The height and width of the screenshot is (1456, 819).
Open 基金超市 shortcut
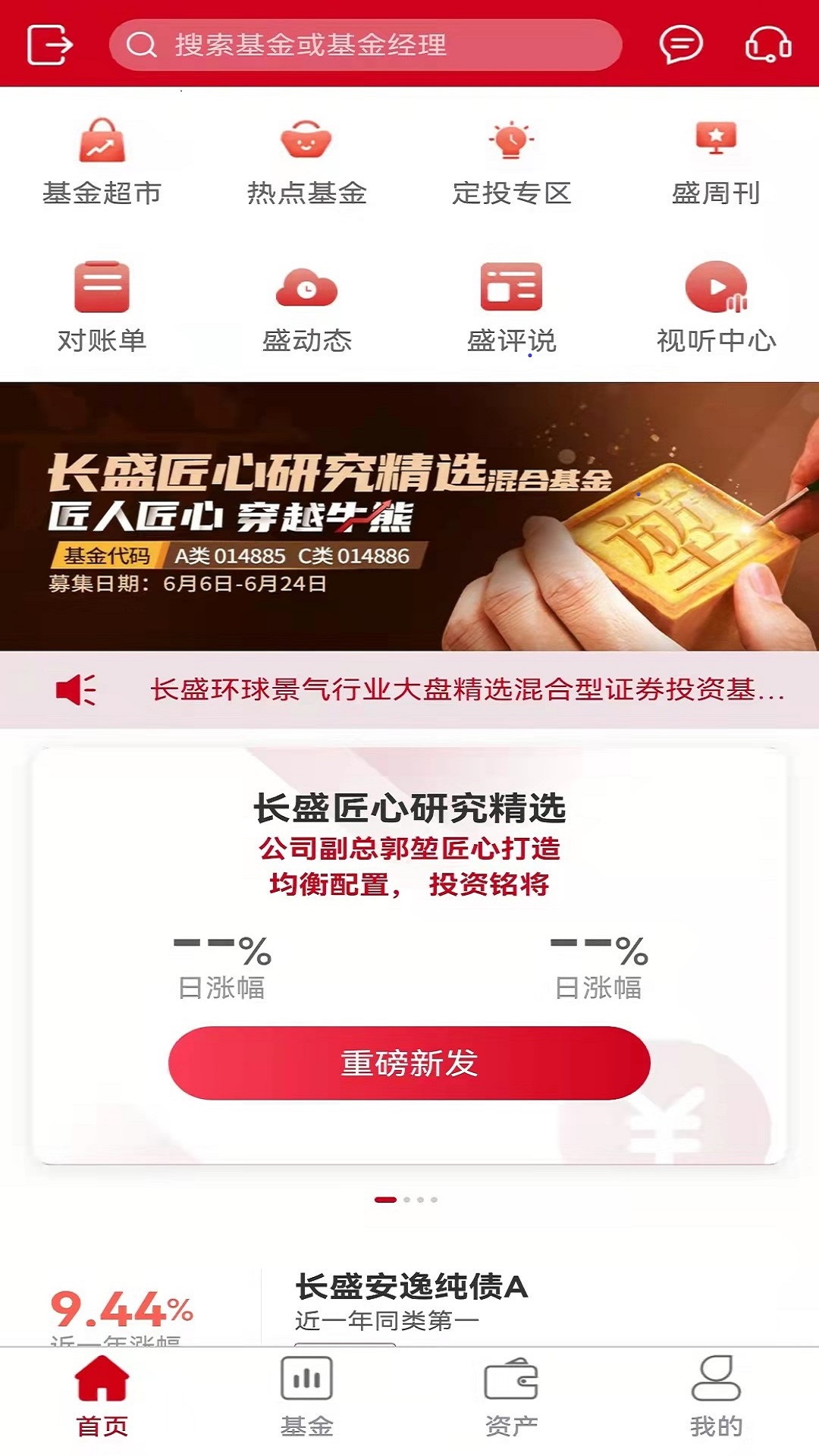tap(102, 162)
